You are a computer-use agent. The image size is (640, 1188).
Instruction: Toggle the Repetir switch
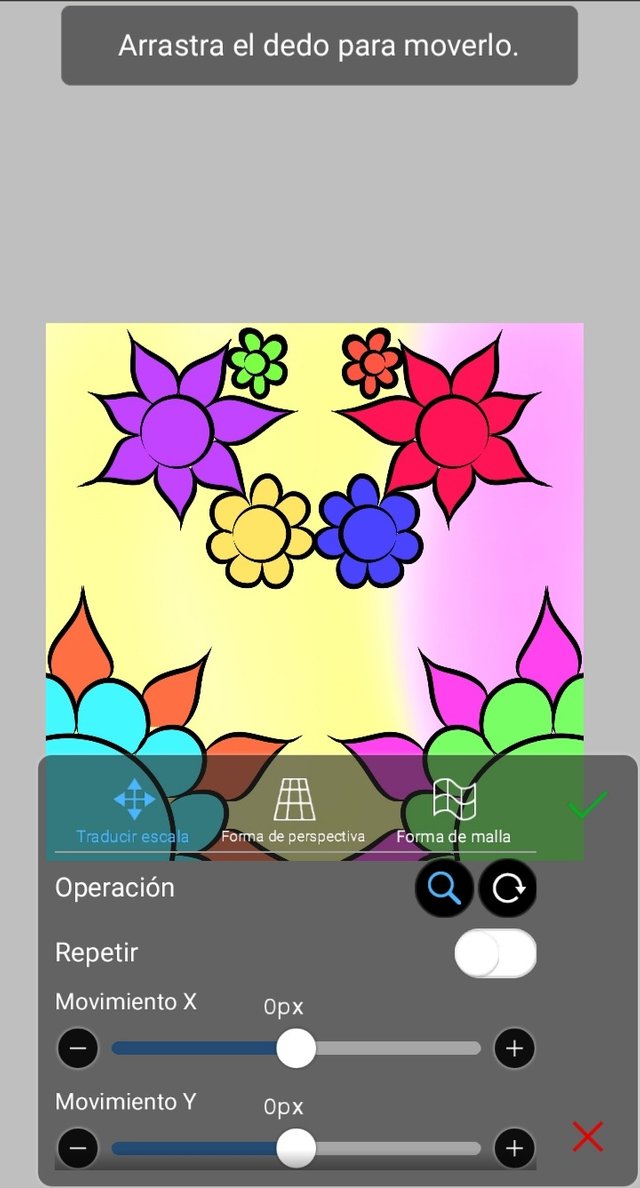(495, 955)
